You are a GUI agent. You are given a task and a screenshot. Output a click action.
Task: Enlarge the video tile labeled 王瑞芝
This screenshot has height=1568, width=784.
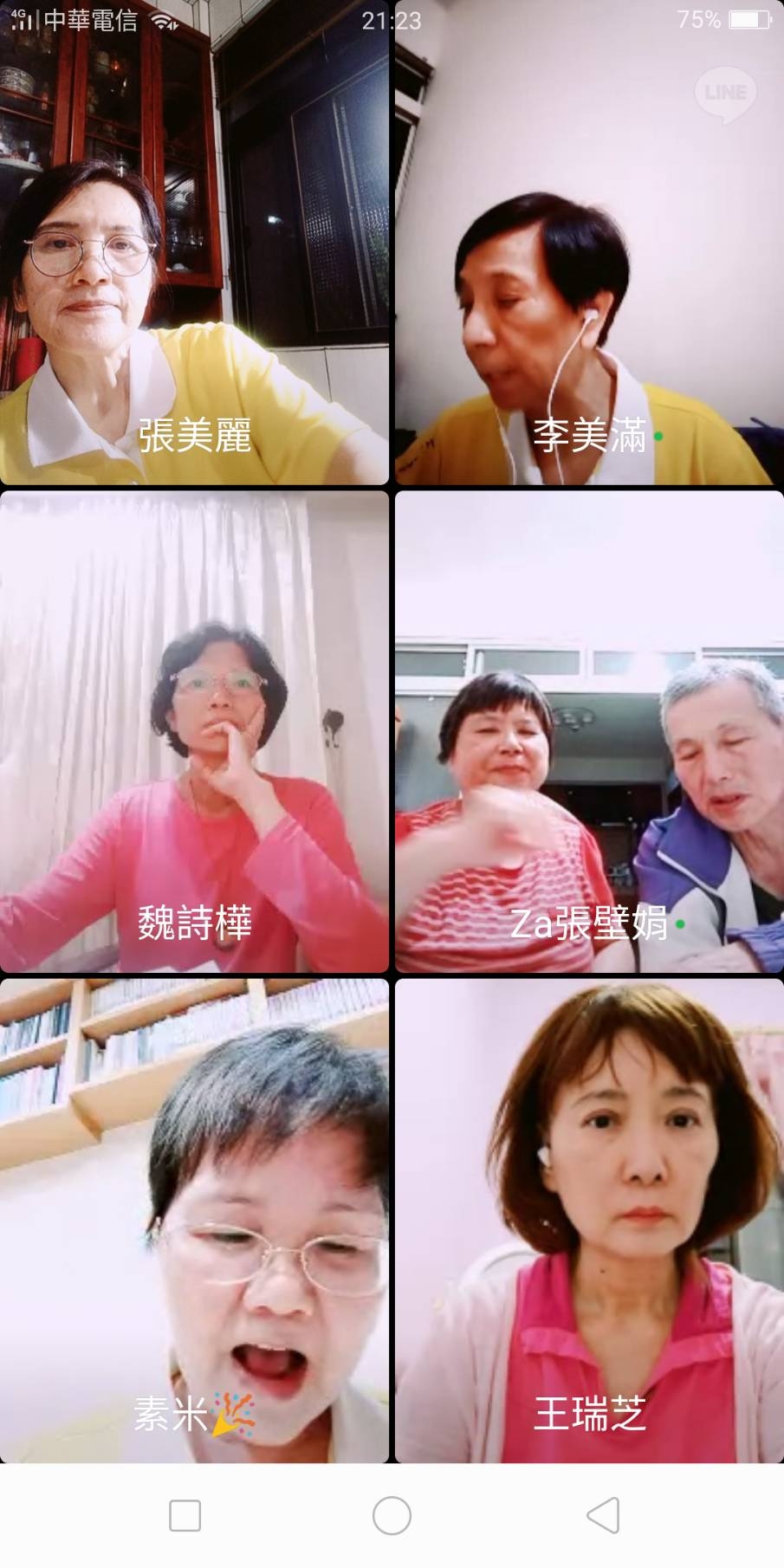(x=589, y=1220)
